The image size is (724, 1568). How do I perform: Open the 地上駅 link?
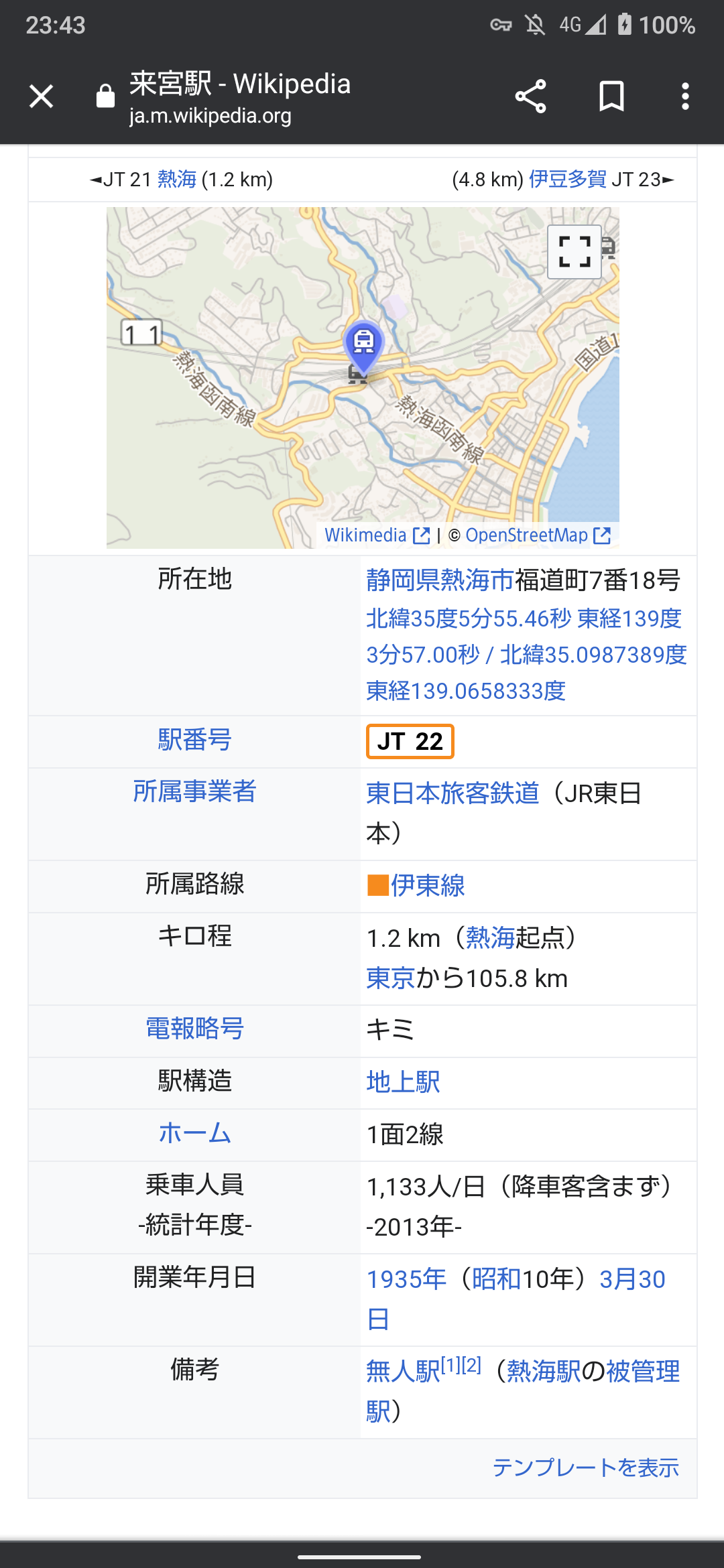[x=403, y=1082]
